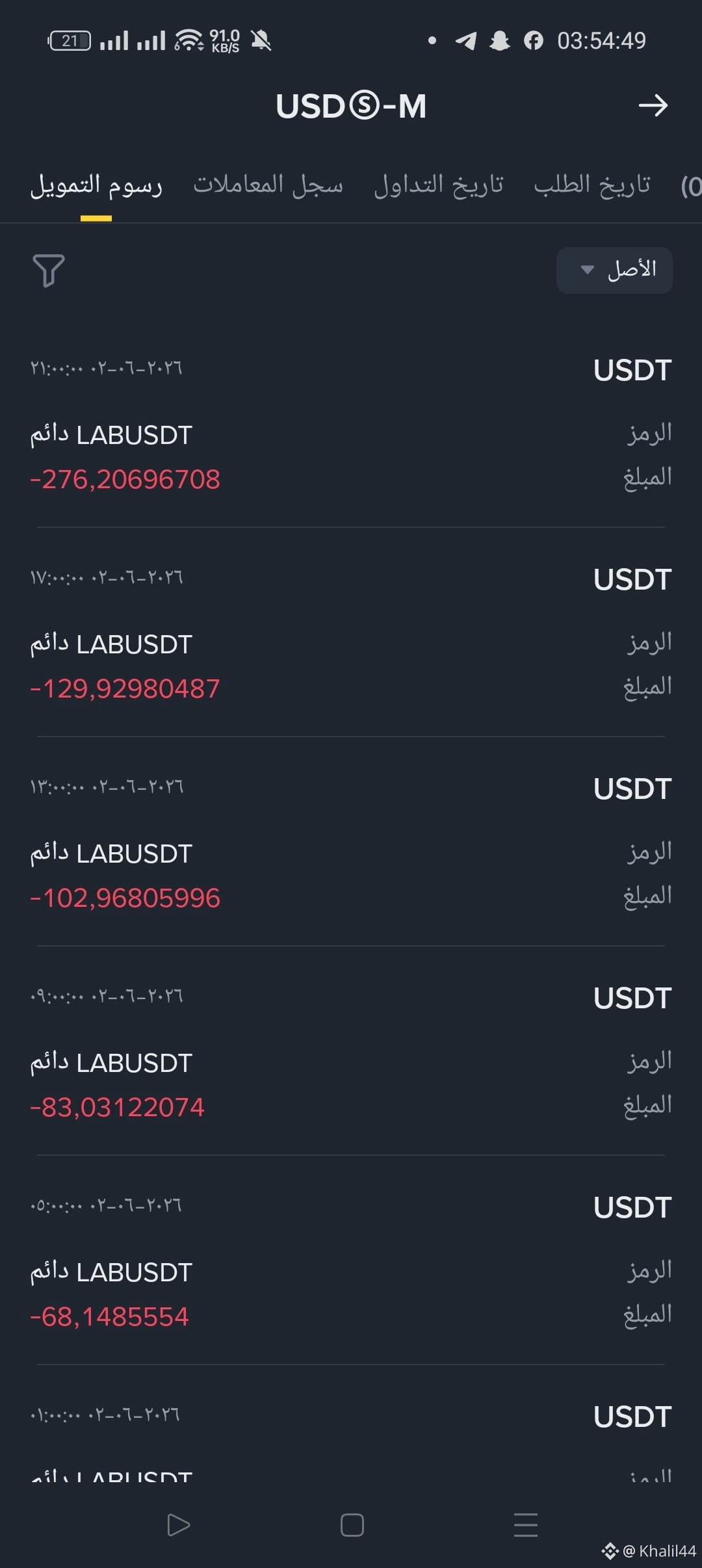Open recent apps from navigation bar

tap(525, 1525)
